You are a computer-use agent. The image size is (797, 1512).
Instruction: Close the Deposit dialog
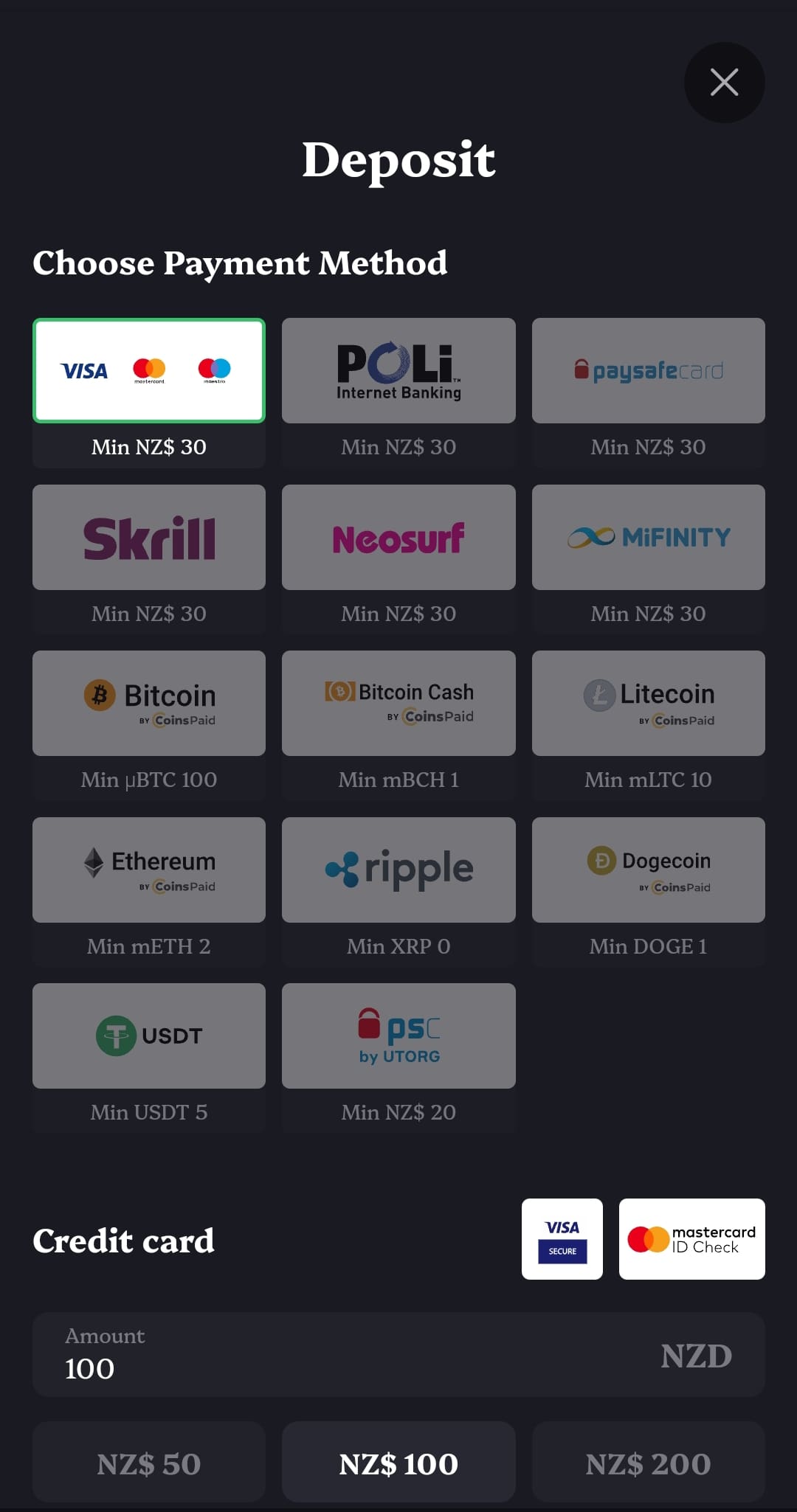pos(724,82)
